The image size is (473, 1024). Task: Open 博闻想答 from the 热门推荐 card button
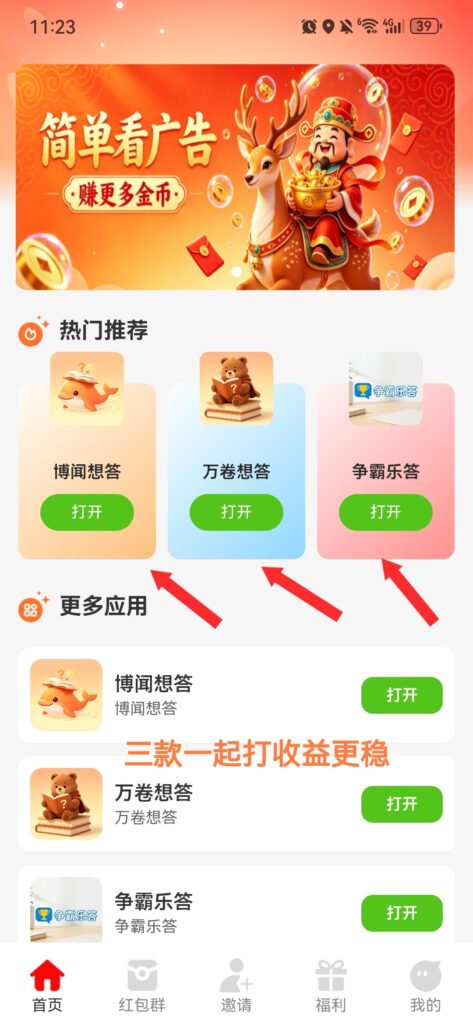pyautogui.click(x=87, y=512)
